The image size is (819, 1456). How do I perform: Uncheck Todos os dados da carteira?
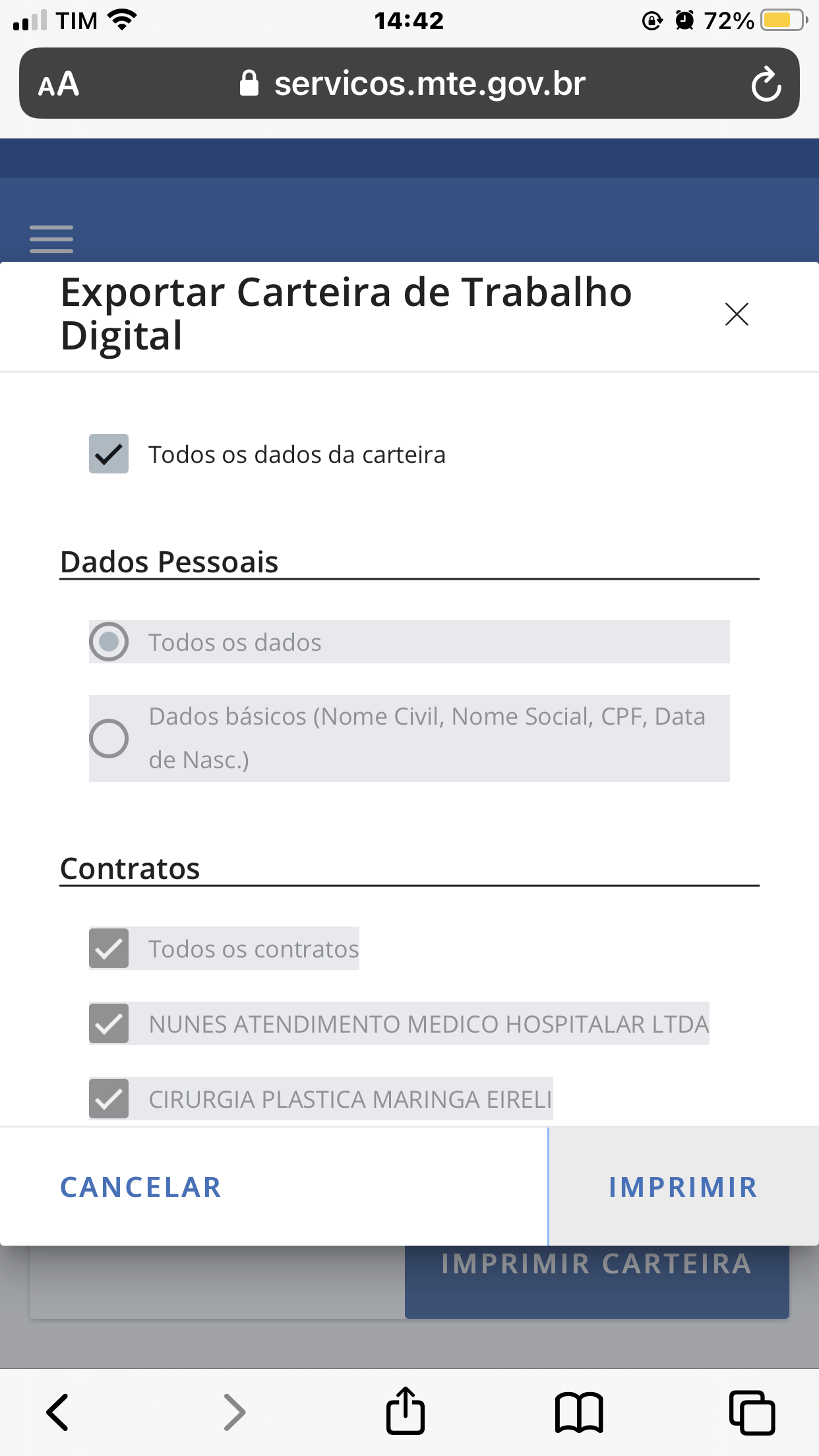tap(109, 454)
